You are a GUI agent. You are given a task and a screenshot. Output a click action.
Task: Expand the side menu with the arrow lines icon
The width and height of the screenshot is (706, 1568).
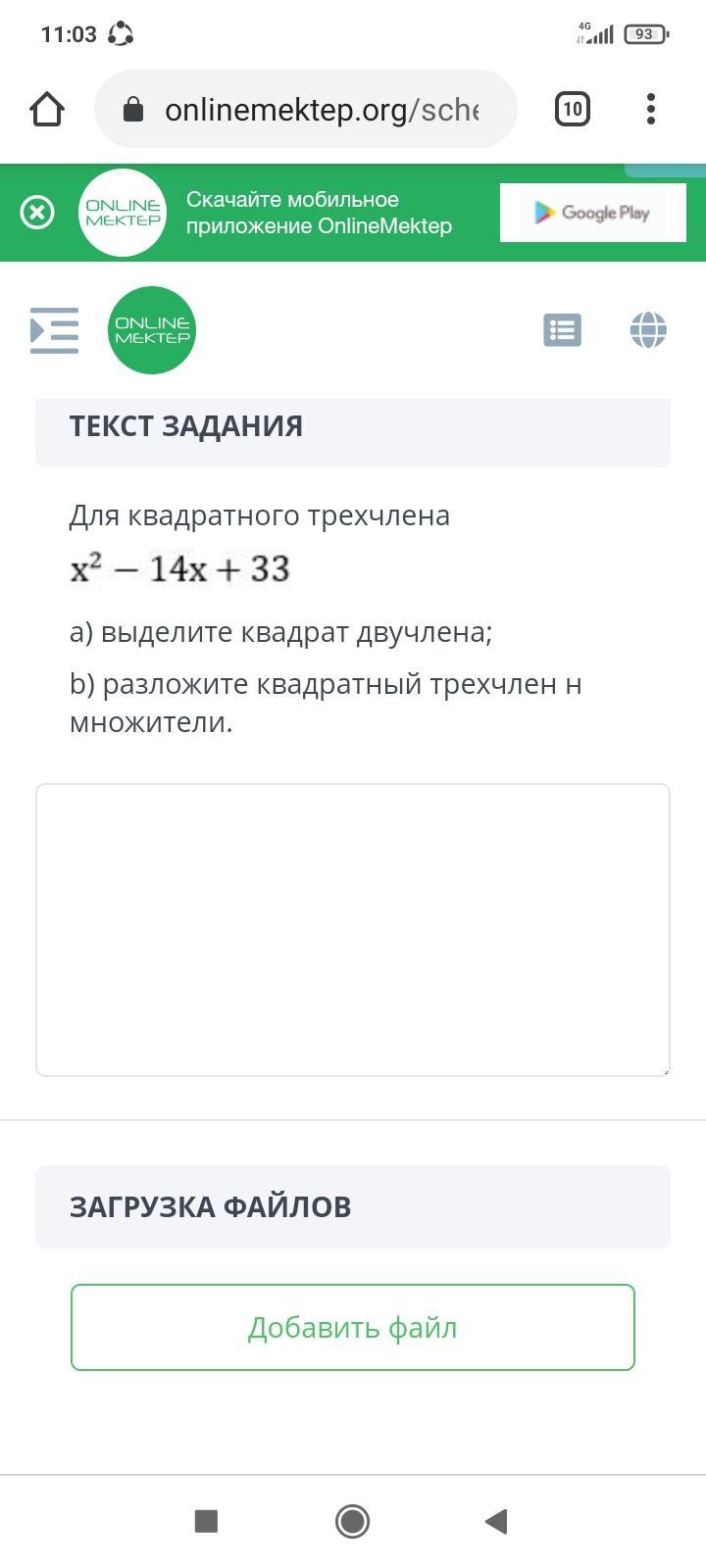54,330
